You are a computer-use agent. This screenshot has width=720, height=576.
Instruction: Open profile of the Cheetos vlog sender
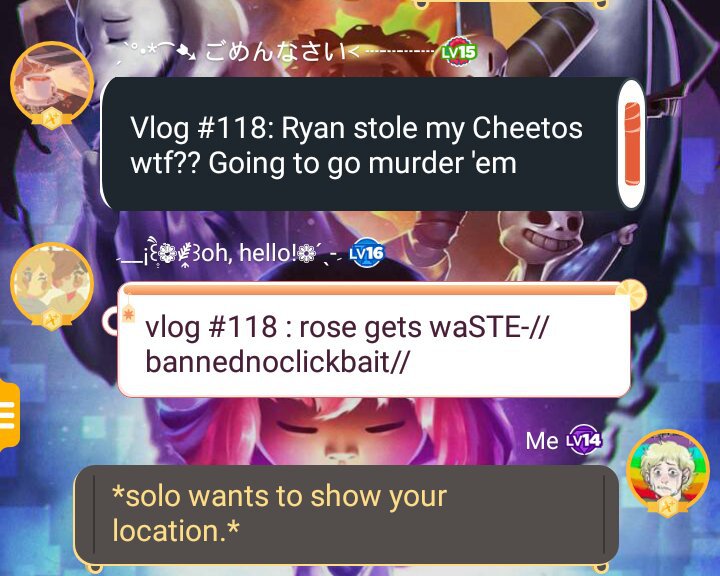(x=51, y=82)
